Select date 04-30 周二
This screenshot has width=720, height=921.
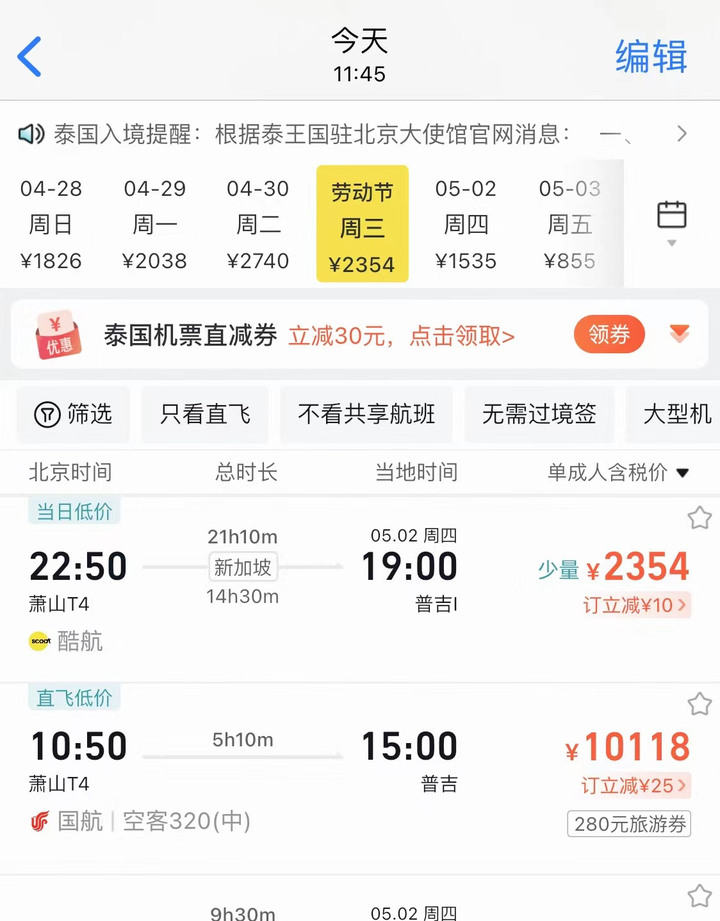point(258,224)
